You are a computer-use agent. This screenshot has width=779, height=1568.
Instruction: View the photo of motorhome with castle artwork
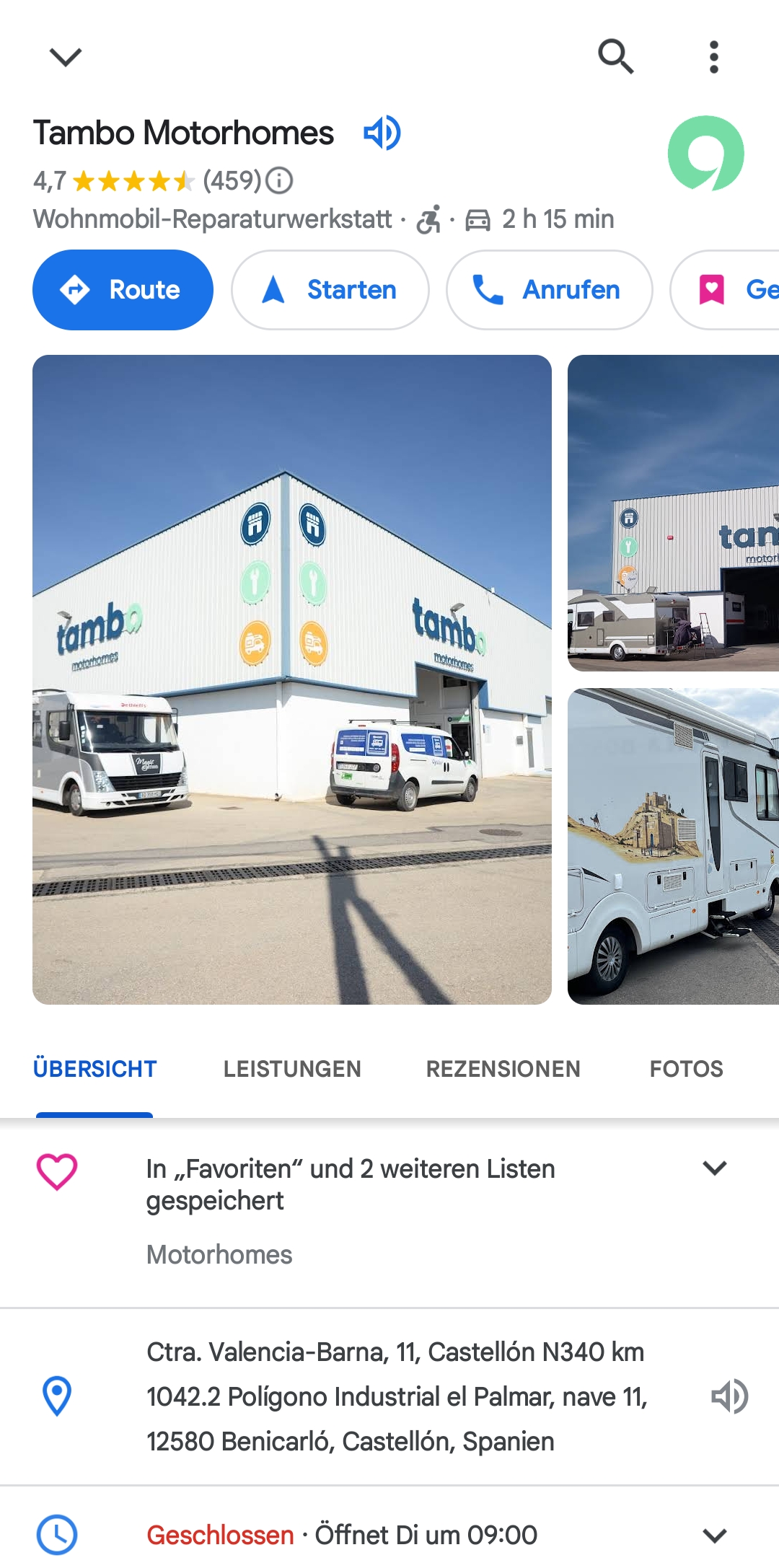673,846
